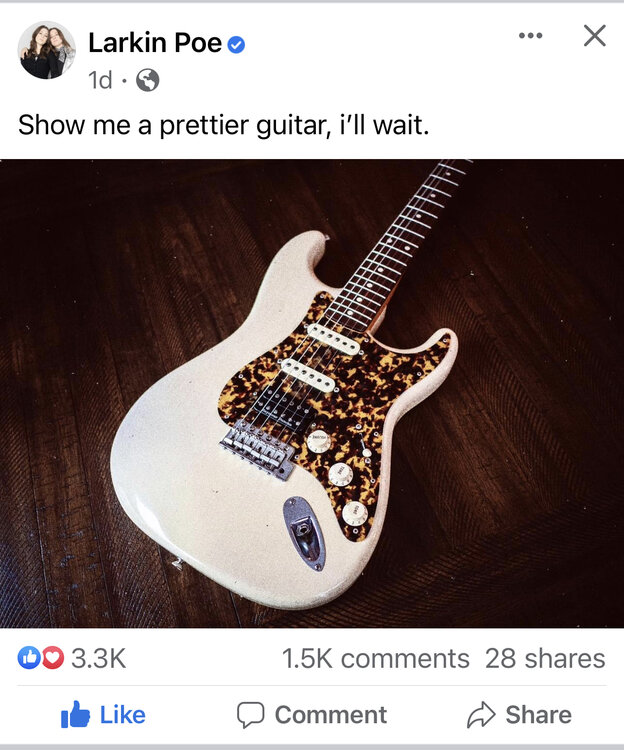Like the Larkin Poe post
Viewport: 624px width, 750px height.
point(103,715)
